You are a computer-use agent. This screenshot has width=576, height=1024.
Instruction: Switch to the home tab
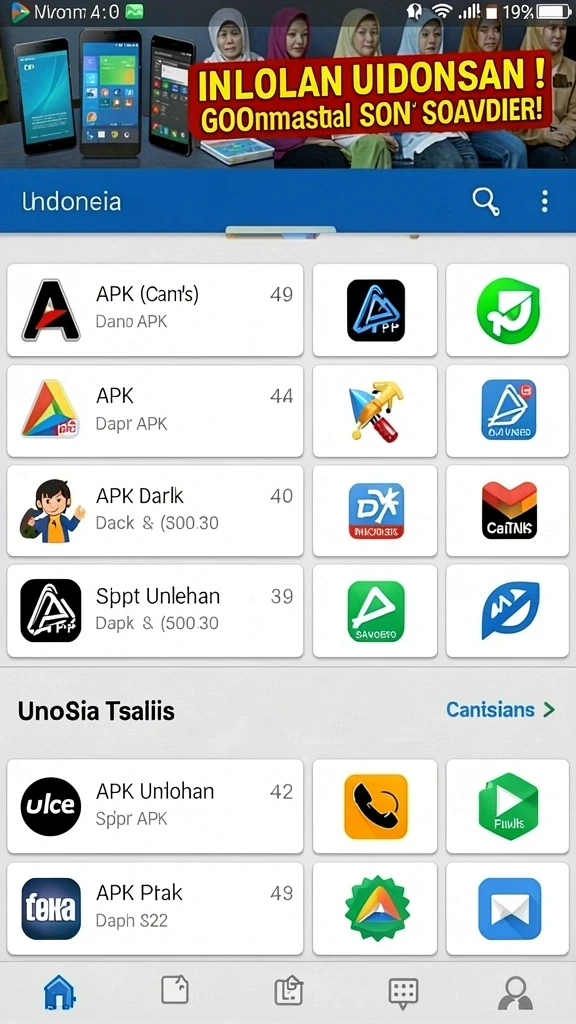[x=59, y=992]
